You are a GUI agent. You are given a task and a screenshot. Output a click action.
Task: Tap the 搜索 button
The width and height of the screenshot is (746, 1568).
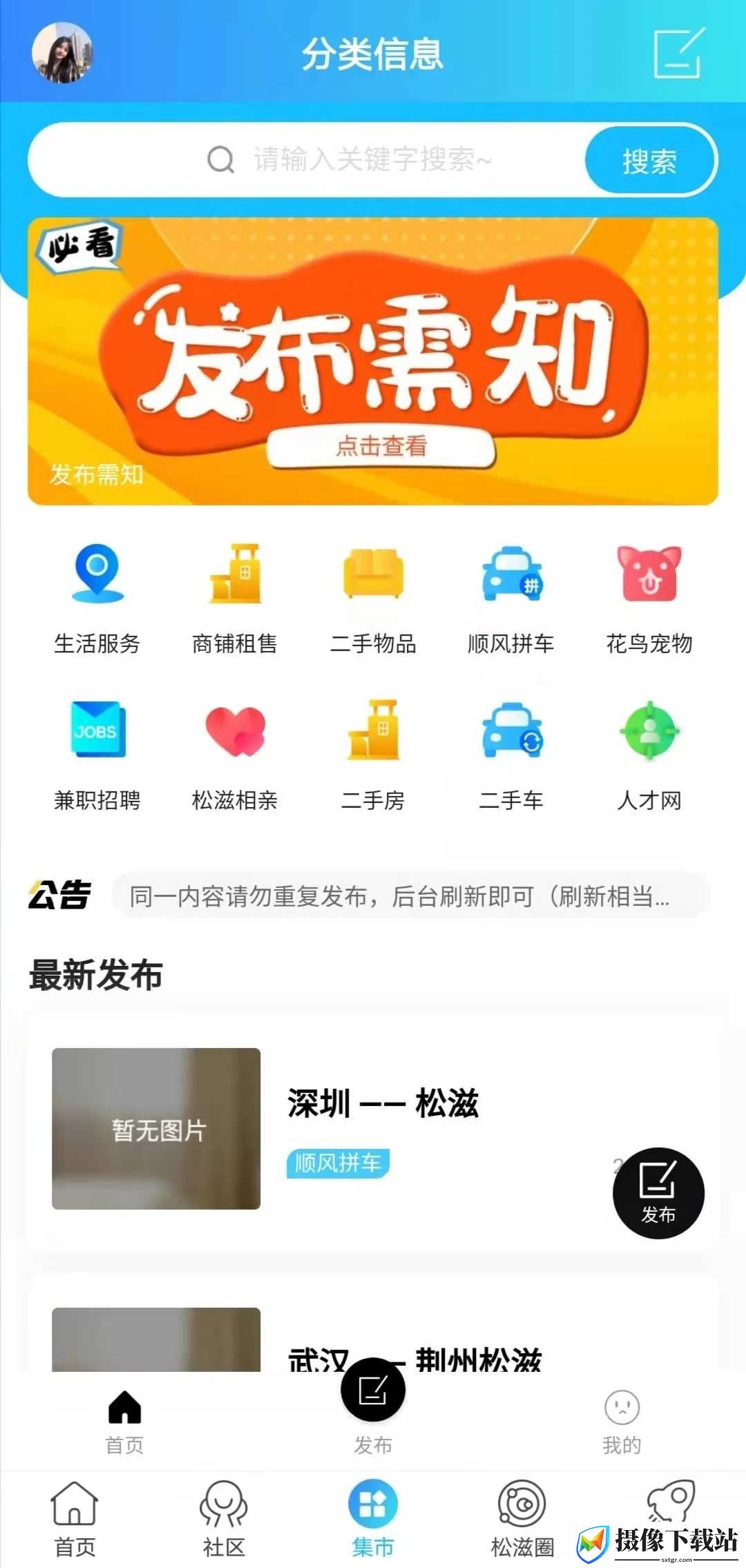pyautogui.click(x=650, y=161)
